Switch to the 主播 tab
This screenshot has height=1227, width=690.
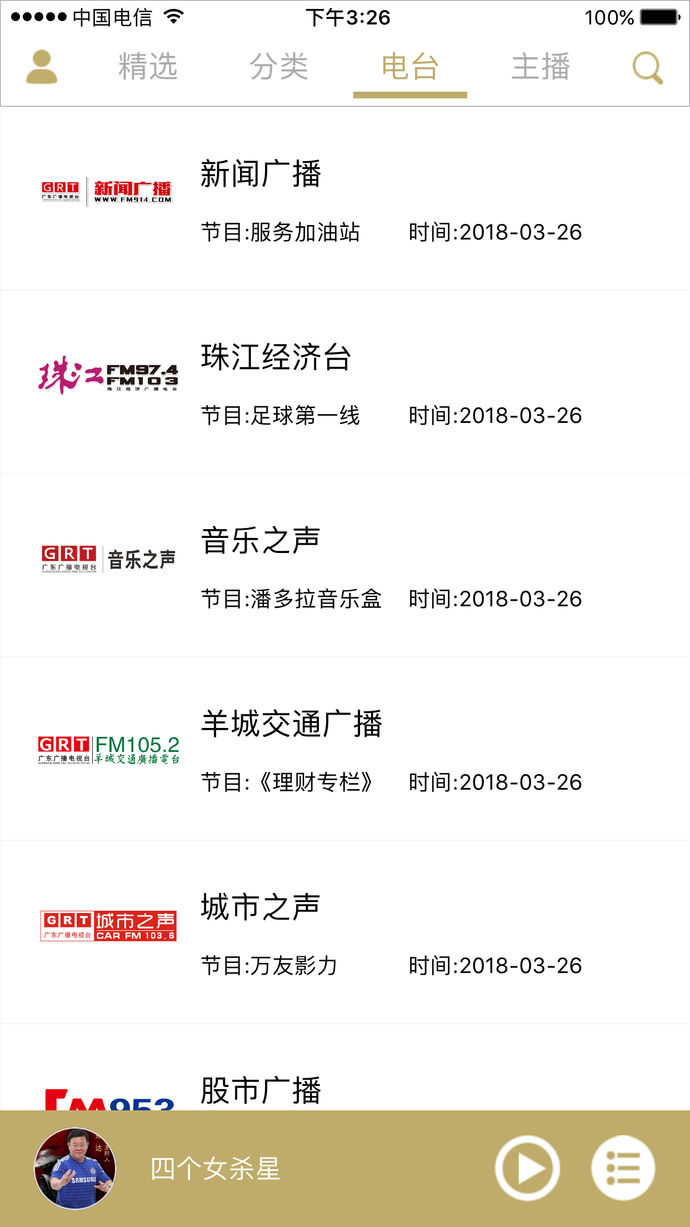coord(541,67)
